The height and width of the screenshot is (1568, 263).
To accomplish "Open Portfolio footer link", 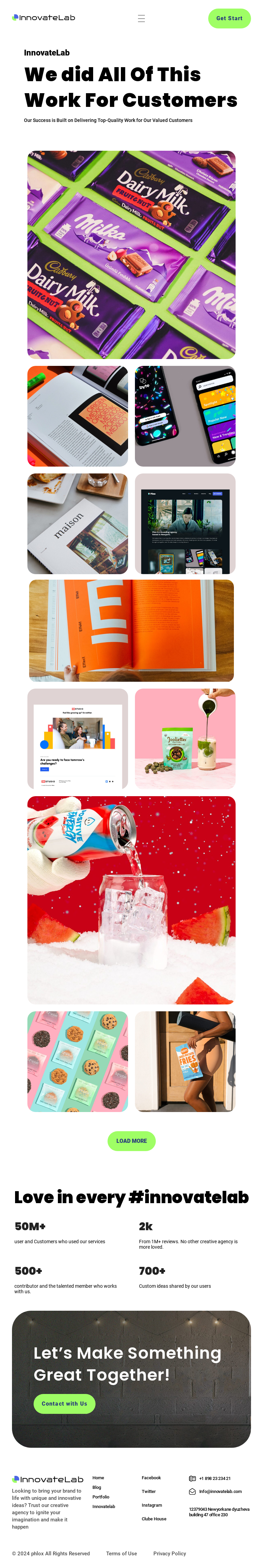I will coord(101,1497).
